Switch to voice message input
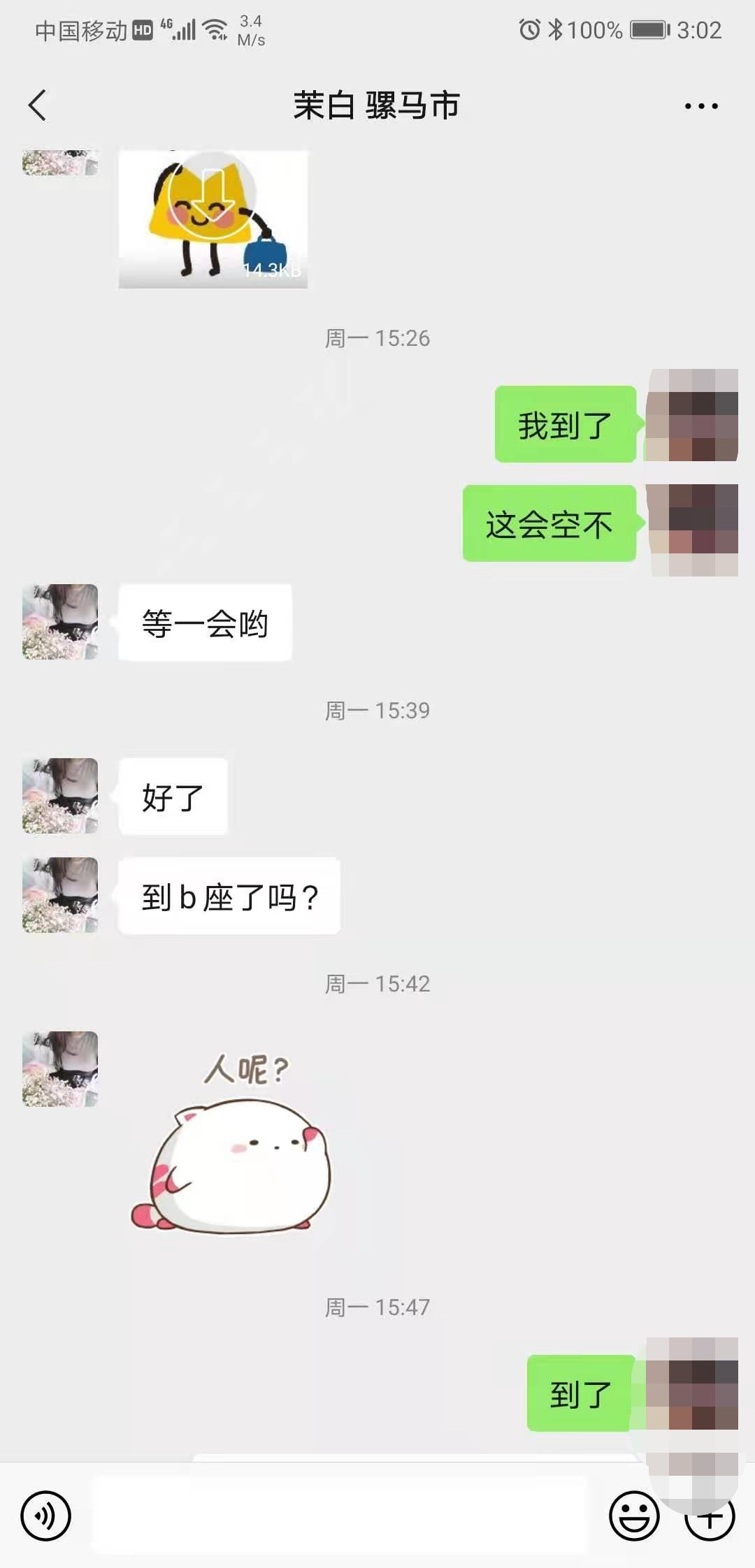 (45, 1516)
